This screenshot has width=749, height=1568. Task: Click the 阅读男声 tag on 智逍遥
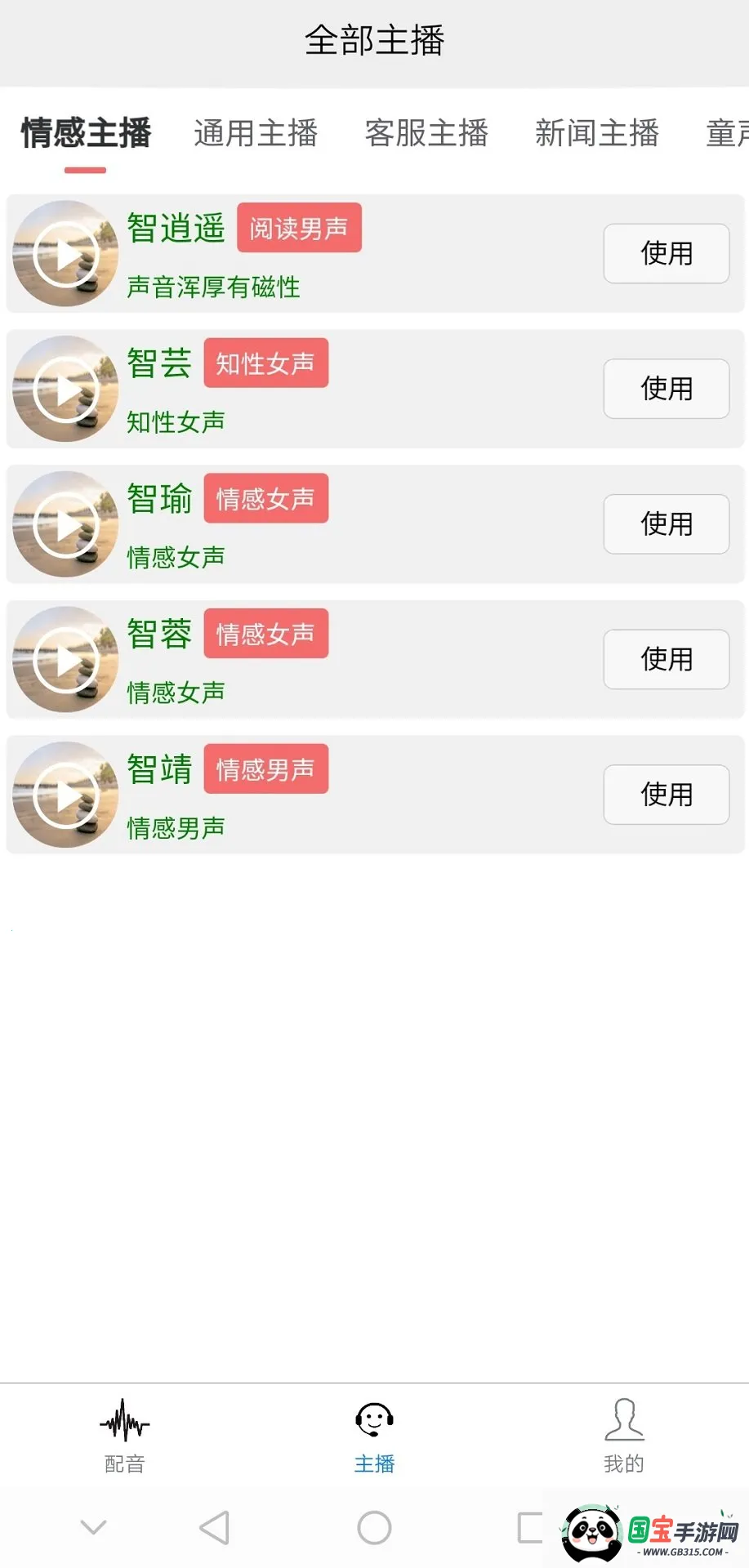pyautogui.click(x=298, y=229)
